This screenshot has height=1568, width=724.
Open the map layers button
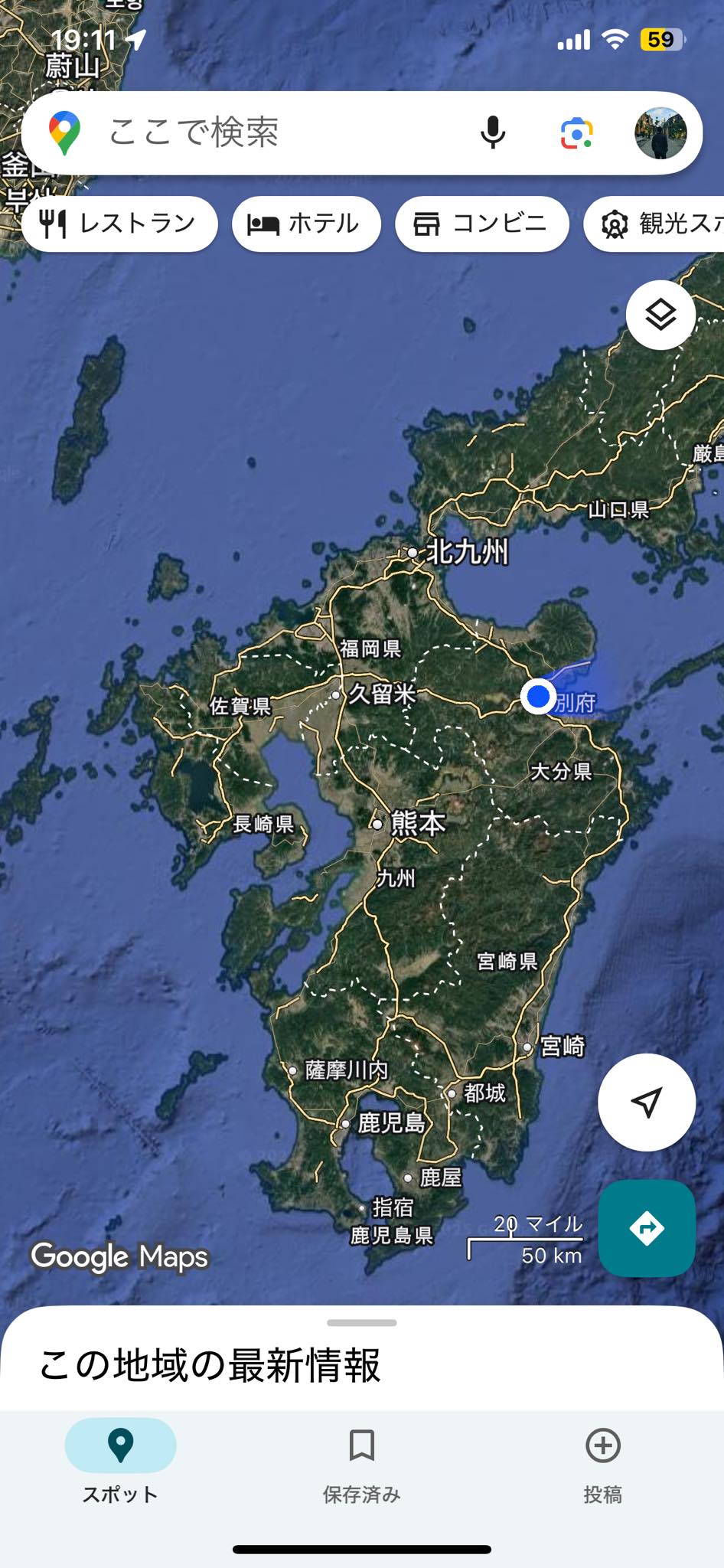[660, 315]
